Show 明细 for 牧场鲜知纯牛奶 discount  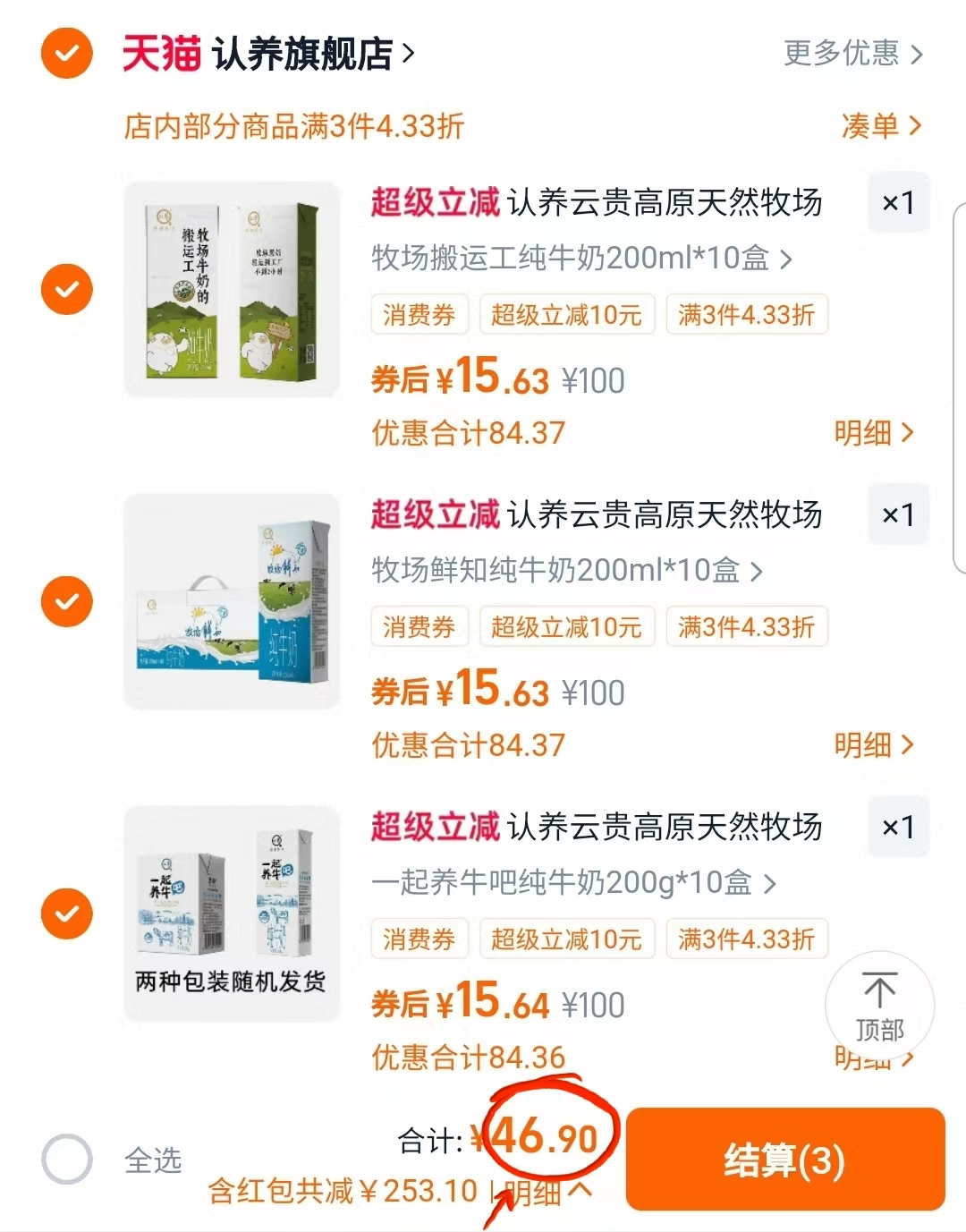coord(874,745)
